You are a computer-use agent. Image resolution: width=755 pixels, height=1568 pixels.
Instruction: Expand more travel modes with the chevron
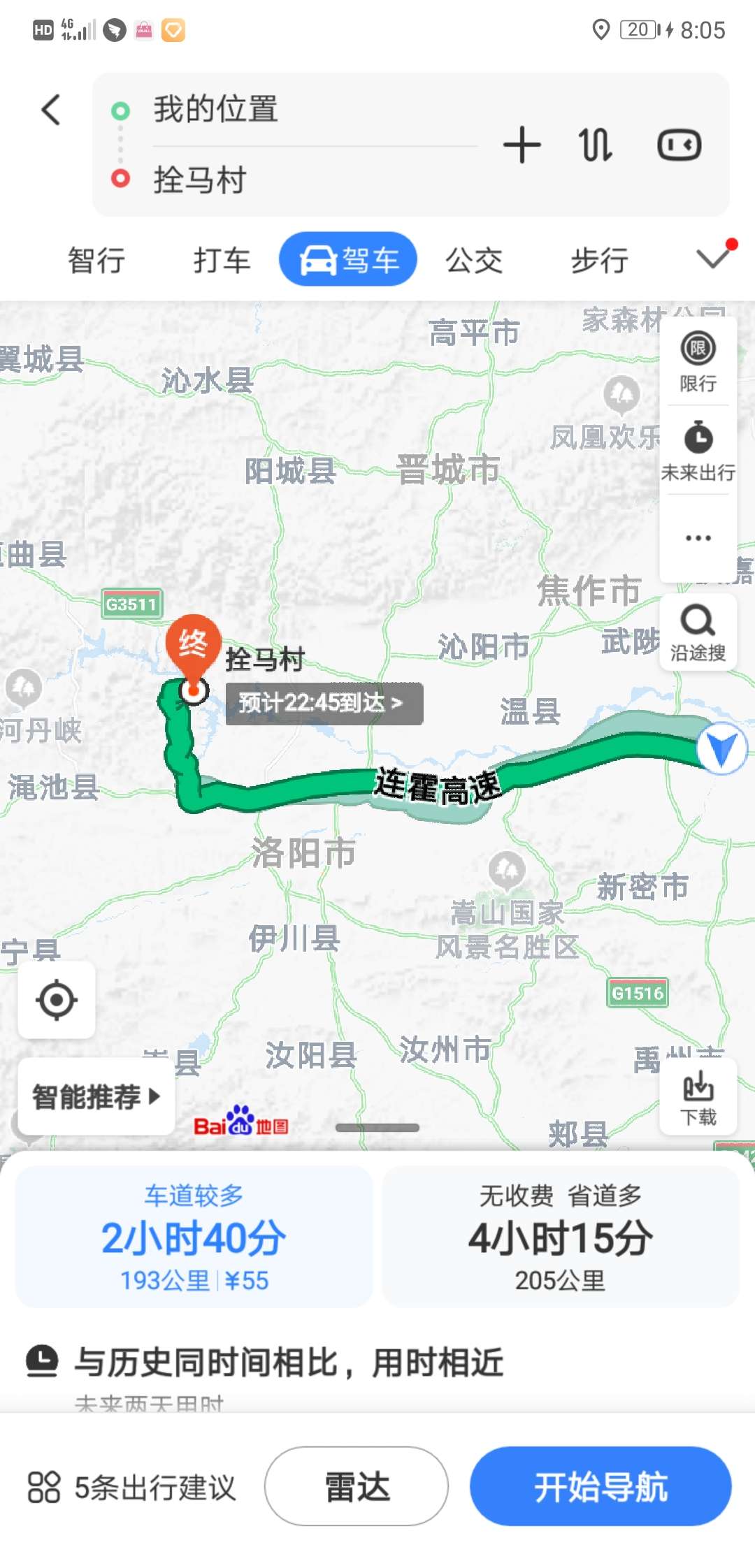point(713,258)
